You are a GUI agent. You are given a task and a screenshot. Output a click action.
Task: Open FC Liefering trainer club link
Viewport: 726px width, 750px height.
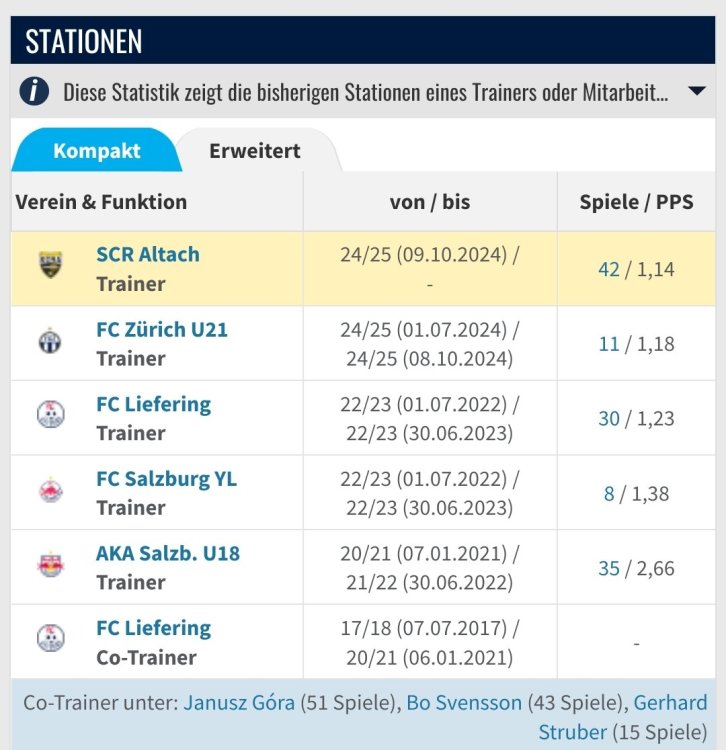(x=153, y=404)
